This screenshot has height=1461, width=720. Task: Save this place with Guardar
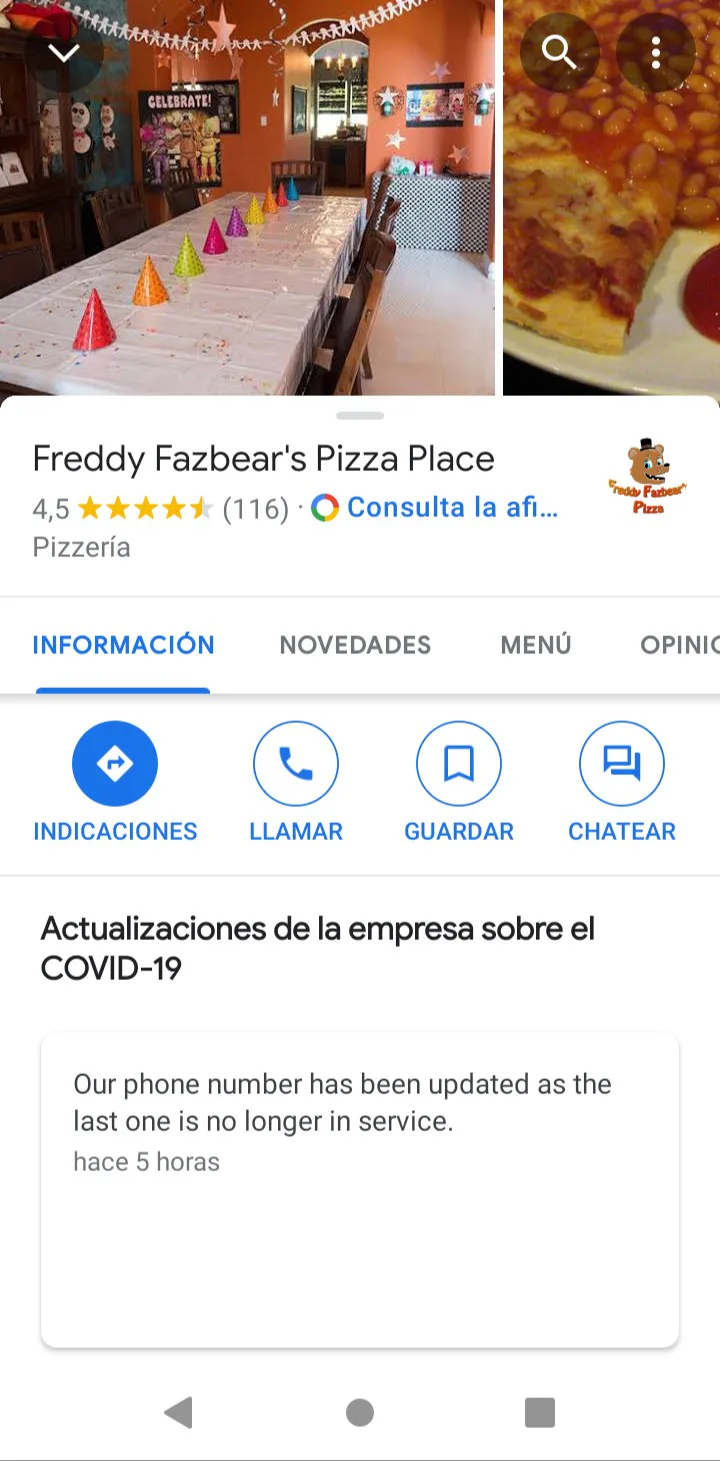(459, 782)
